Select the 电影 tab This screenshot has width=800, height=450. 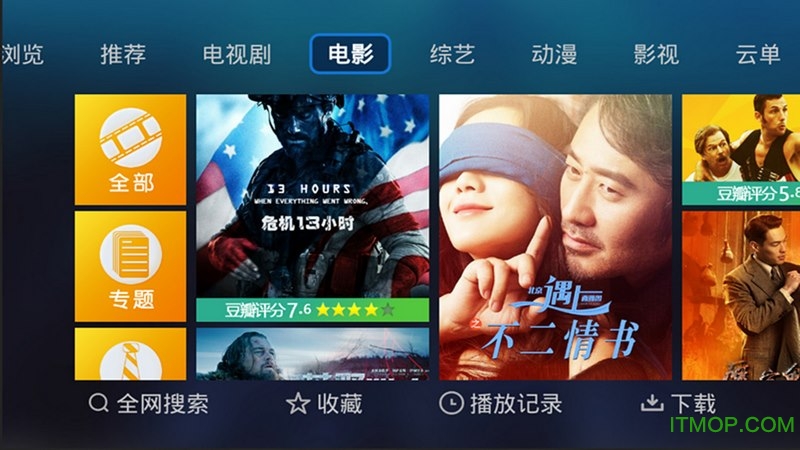pyautogui.click(x=350, y=54)
